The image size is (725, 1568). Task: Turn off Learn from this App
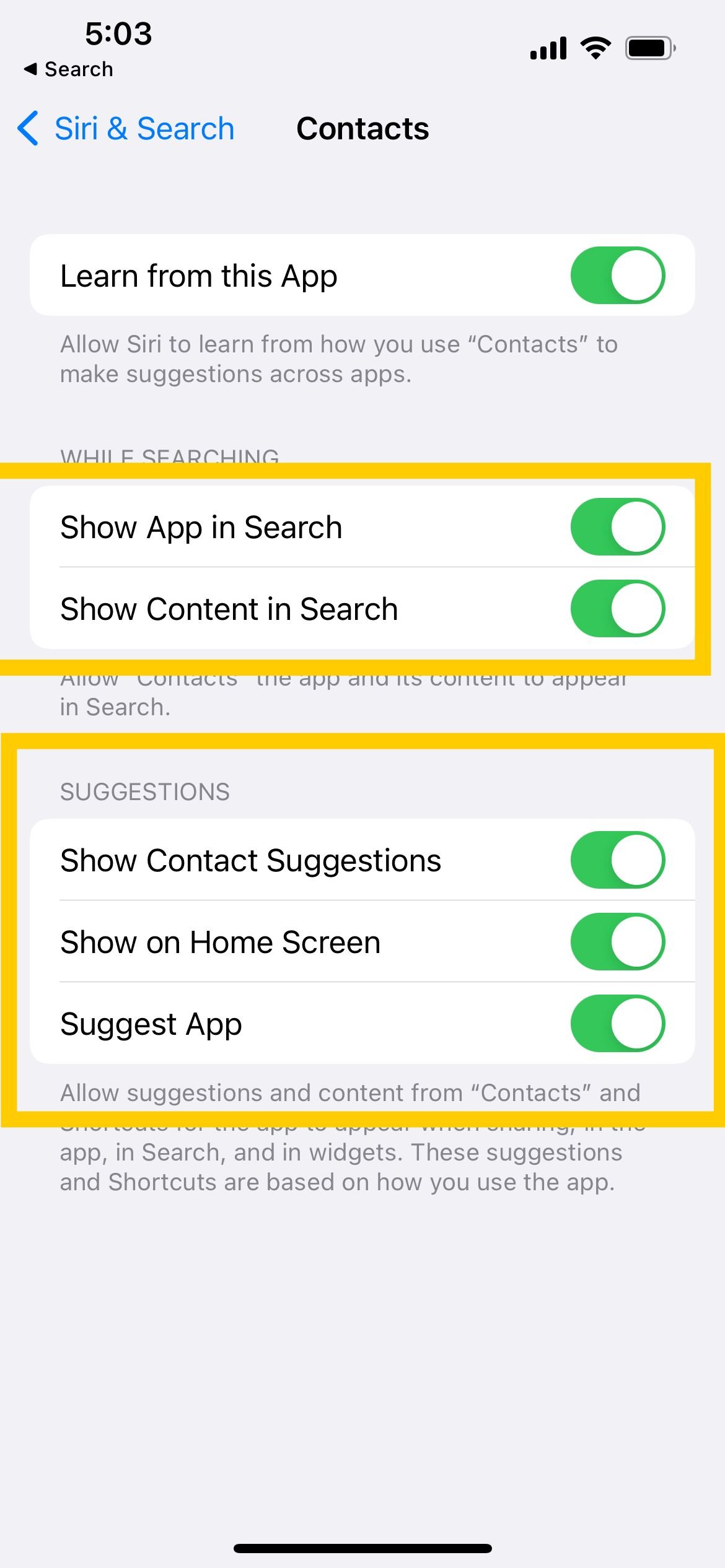point(618,276)
